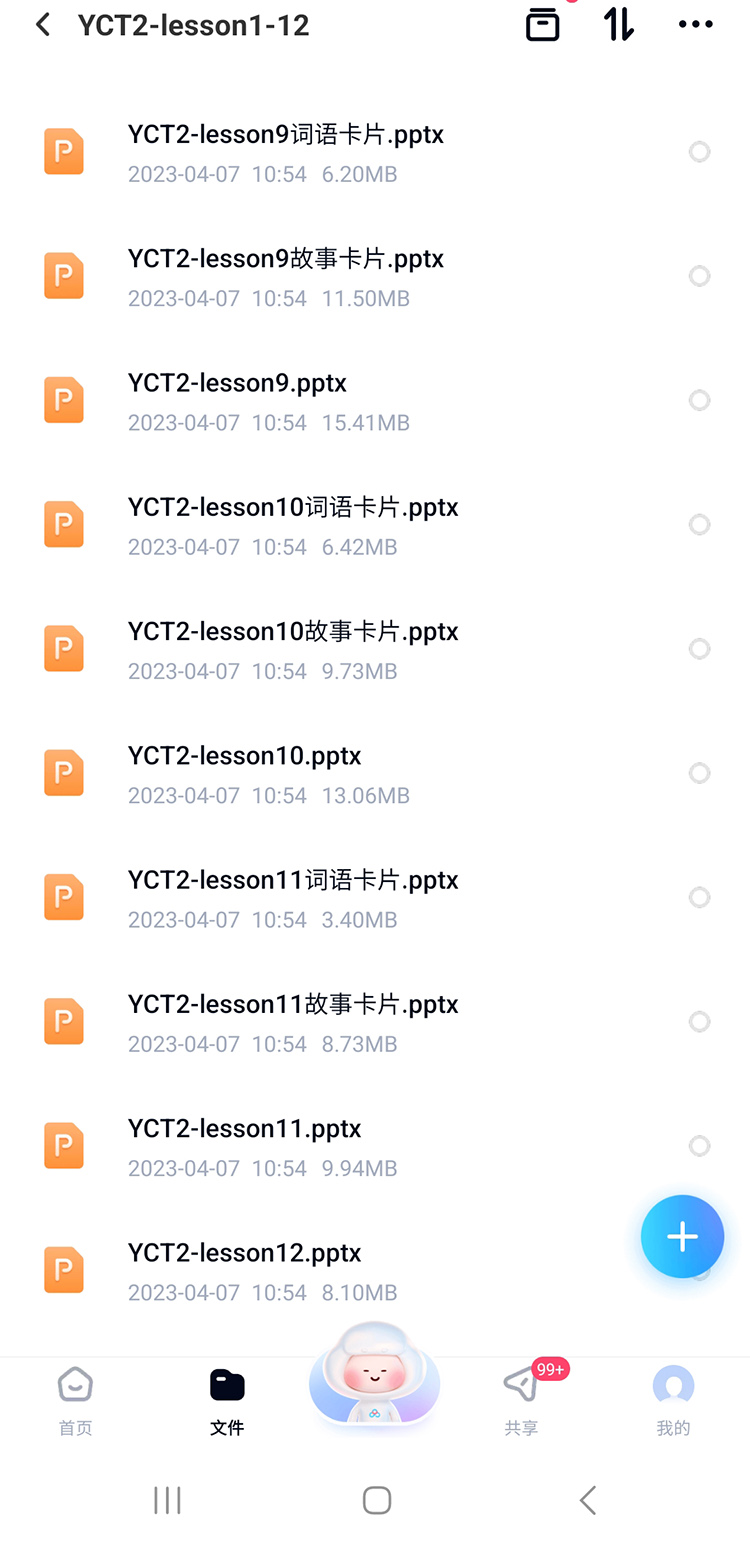The image size is (750, 1542).
Task: Select the checkbox for YCT2-lesson9故事卡片.pptx
Action: click(699, 276)
